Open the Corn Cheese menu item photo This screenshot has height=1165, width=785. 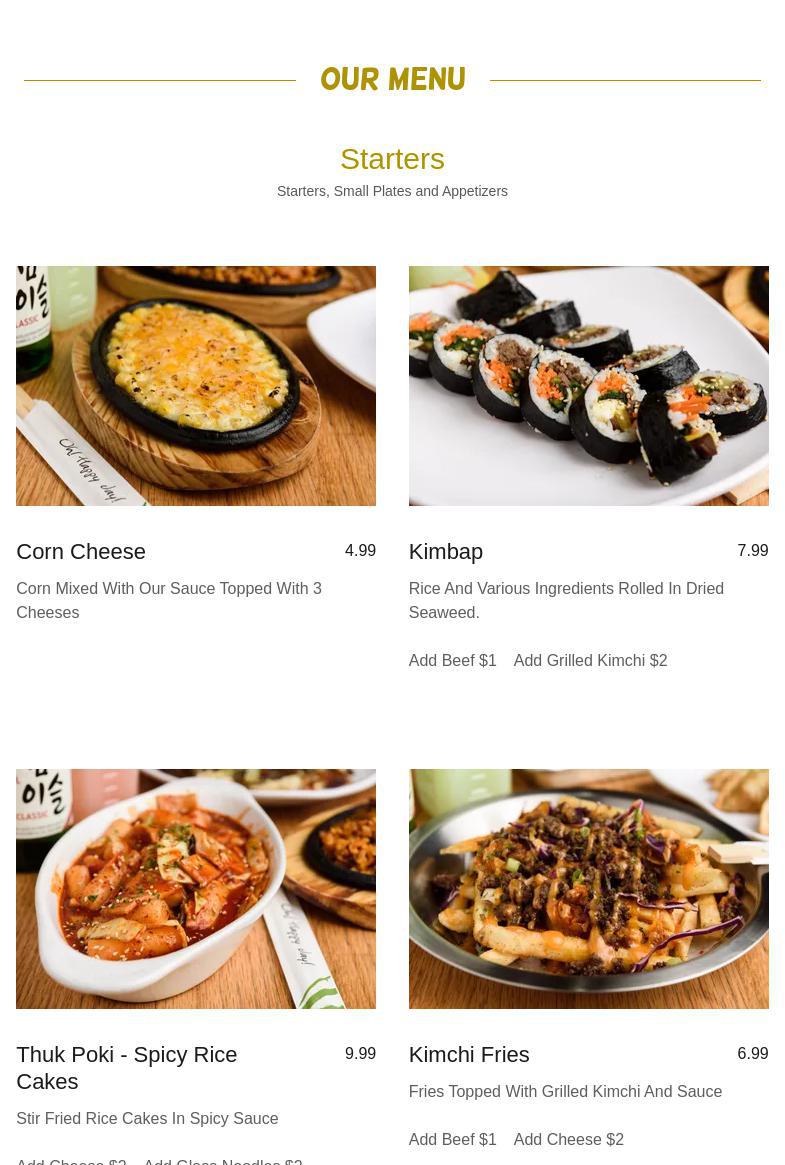pyautogui.click(x=196, y=386)
